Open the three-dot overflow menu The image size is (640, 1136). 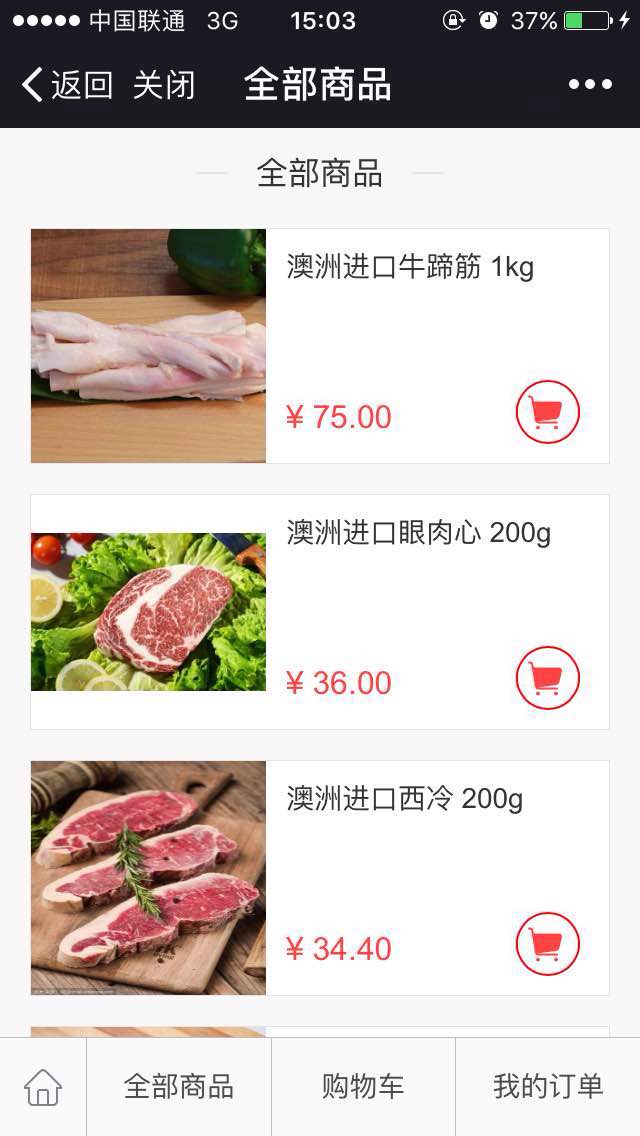point(590,85)
